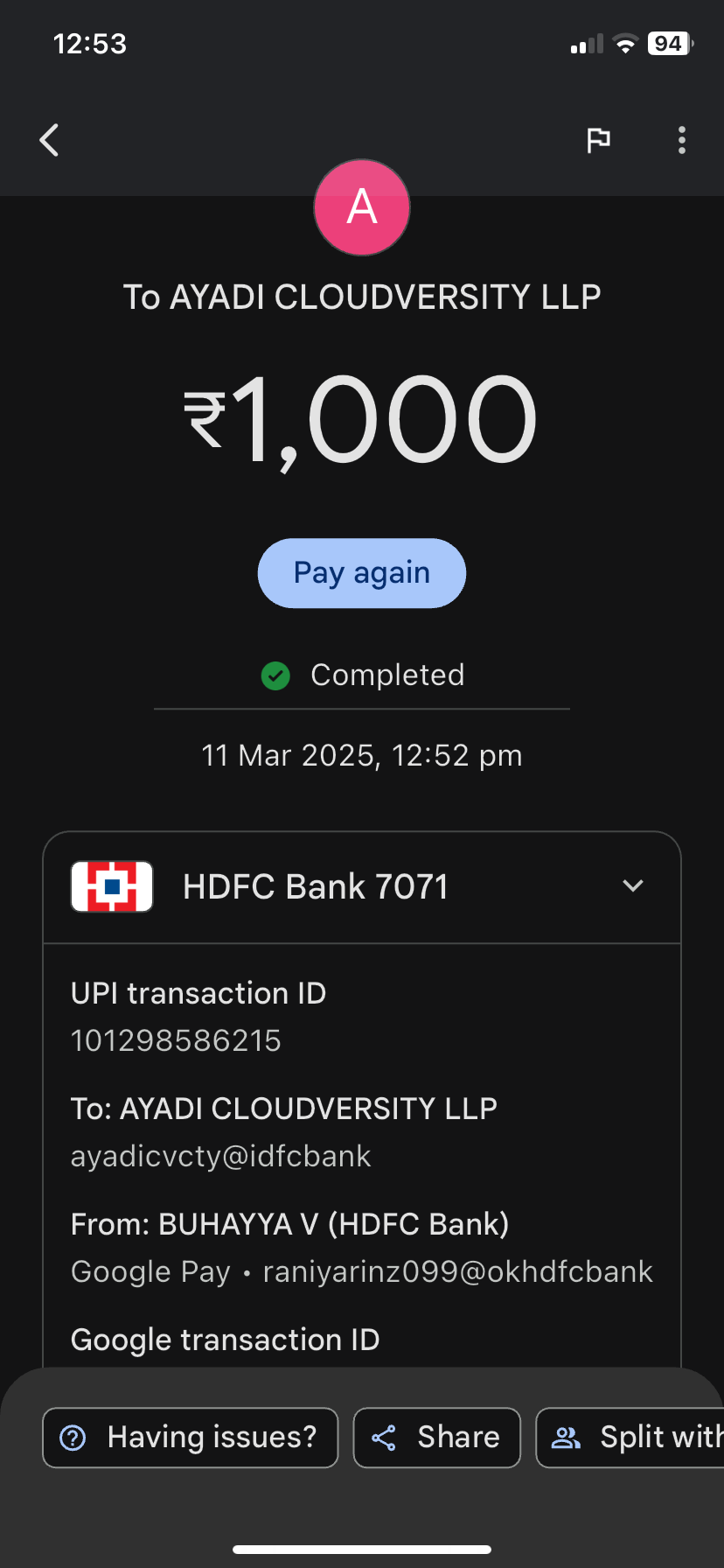
Task: Tap the Pay again button
Action: click(361, 573)
